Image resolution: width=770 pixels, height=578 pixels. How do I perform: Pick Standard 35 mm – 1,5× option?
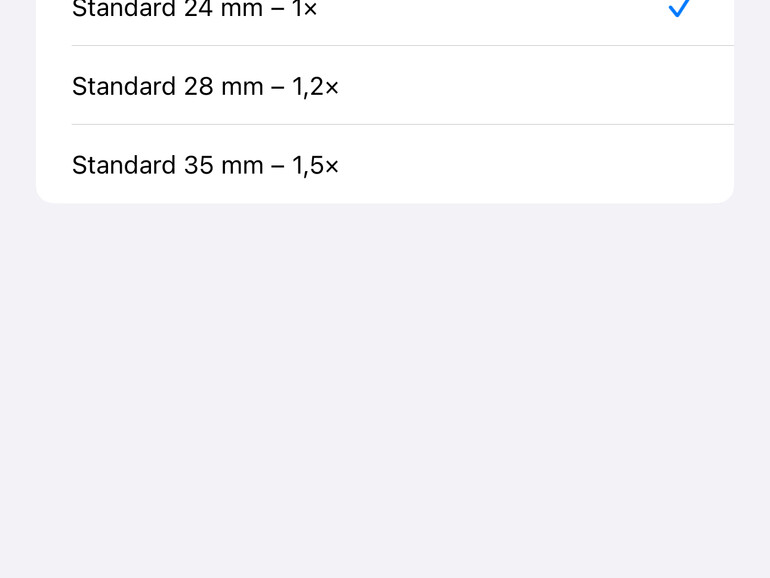pos(205,165)
